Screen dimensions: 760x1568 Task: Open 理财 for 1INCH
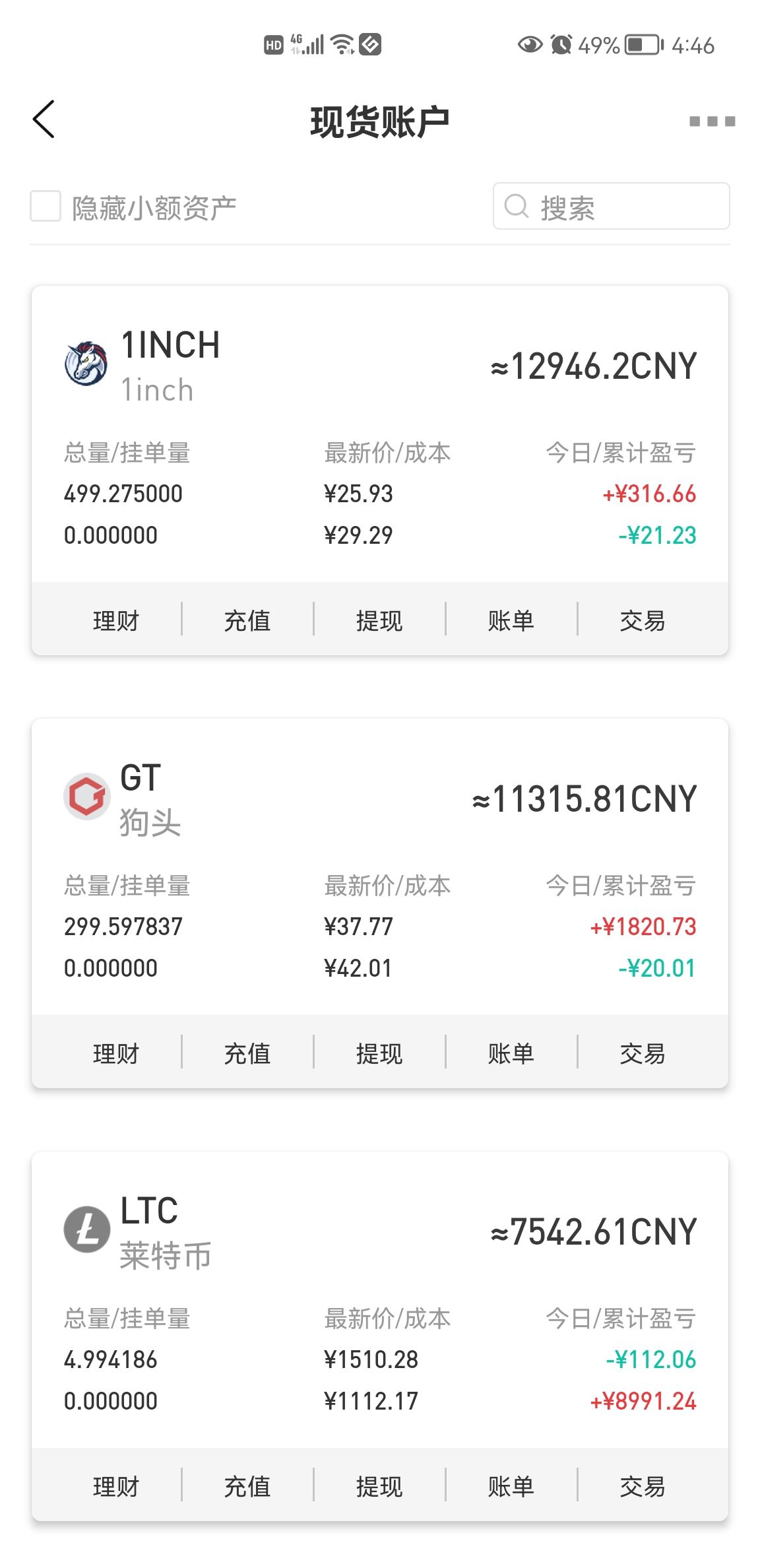(116, 620)
